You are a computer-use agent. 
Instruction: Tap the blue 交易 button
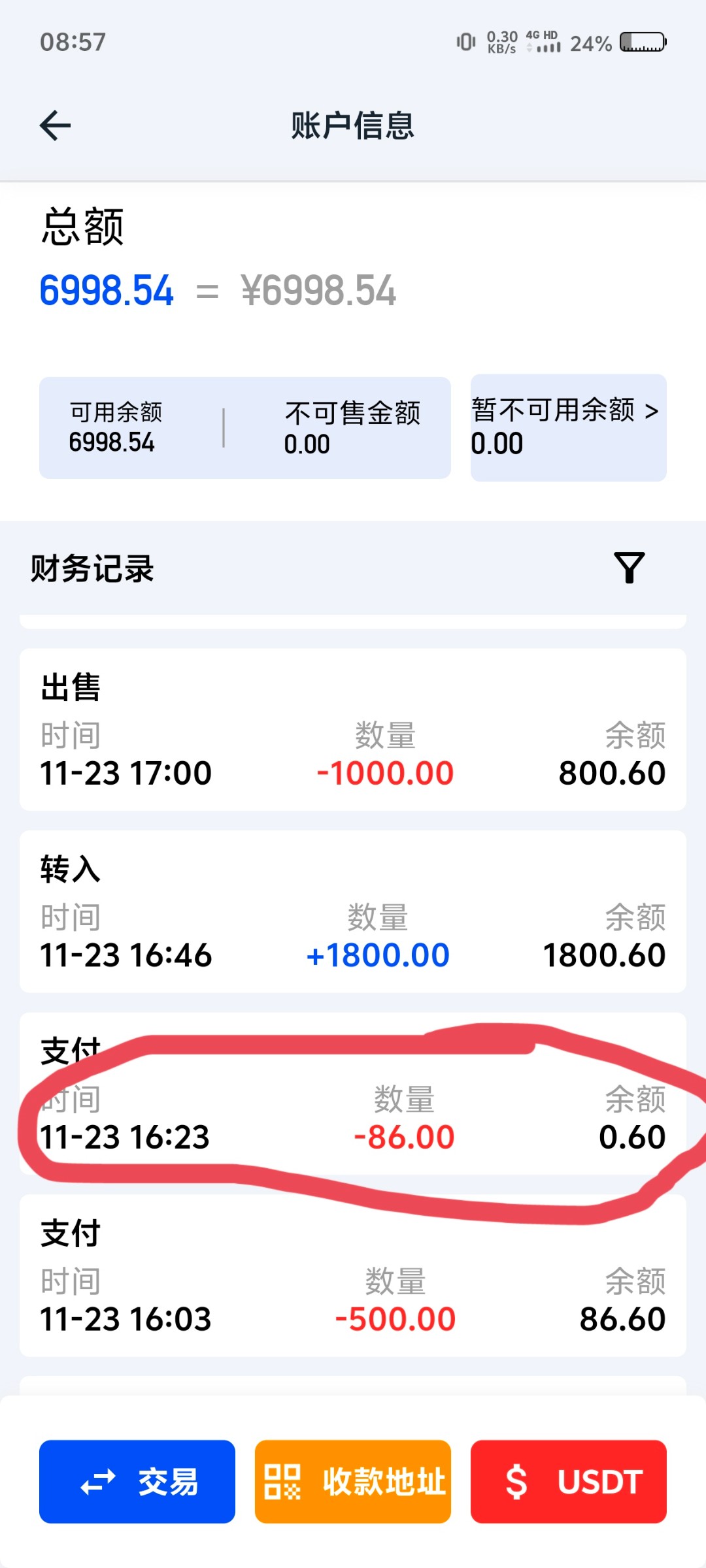coord(137,1481)
